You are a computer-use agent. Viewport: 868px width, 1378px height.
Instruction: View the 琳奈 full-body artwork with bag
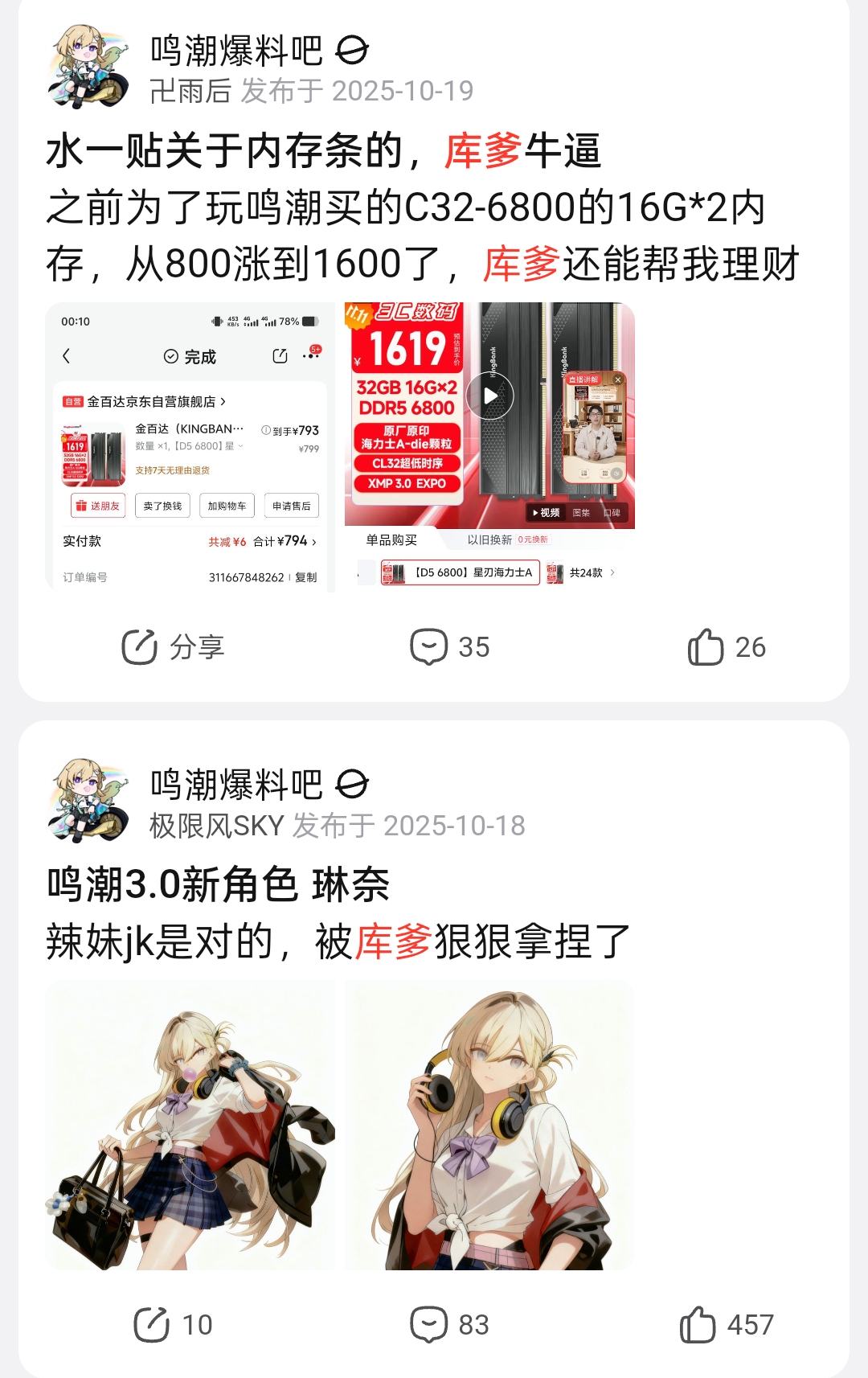pos(190,1126)
